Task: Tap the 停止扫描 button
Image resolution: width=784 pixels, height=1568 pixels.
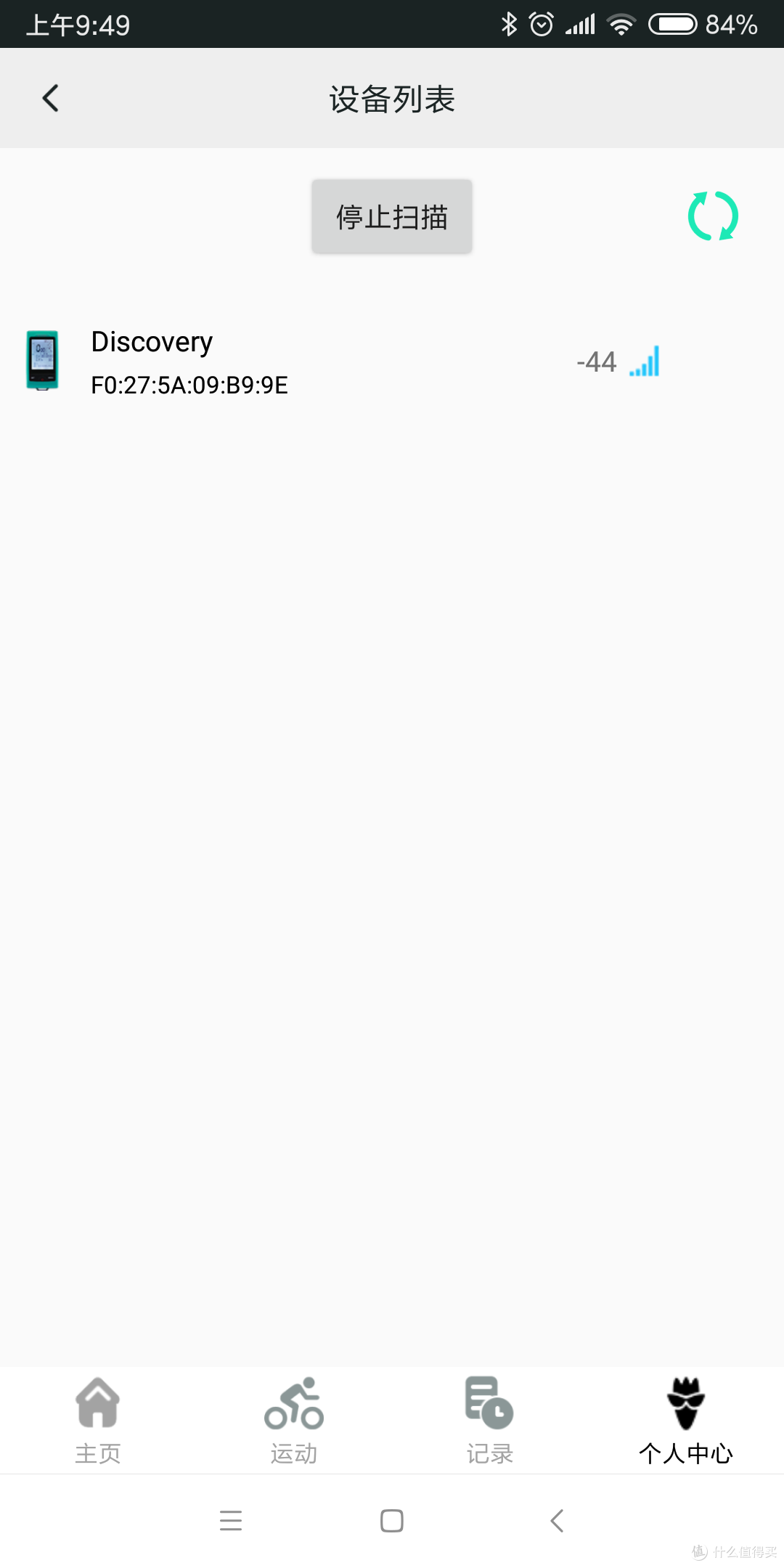Action: tap(392, 216)
